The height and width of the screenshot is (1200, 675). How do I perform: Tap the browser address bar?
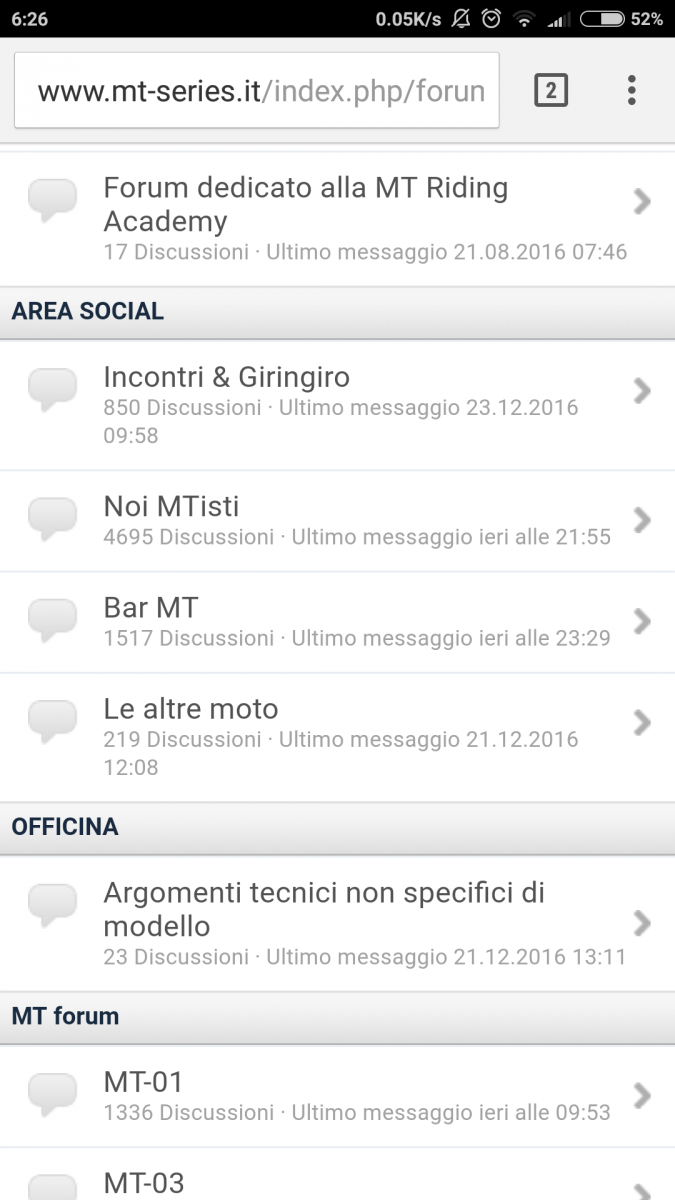click(257, 91)
